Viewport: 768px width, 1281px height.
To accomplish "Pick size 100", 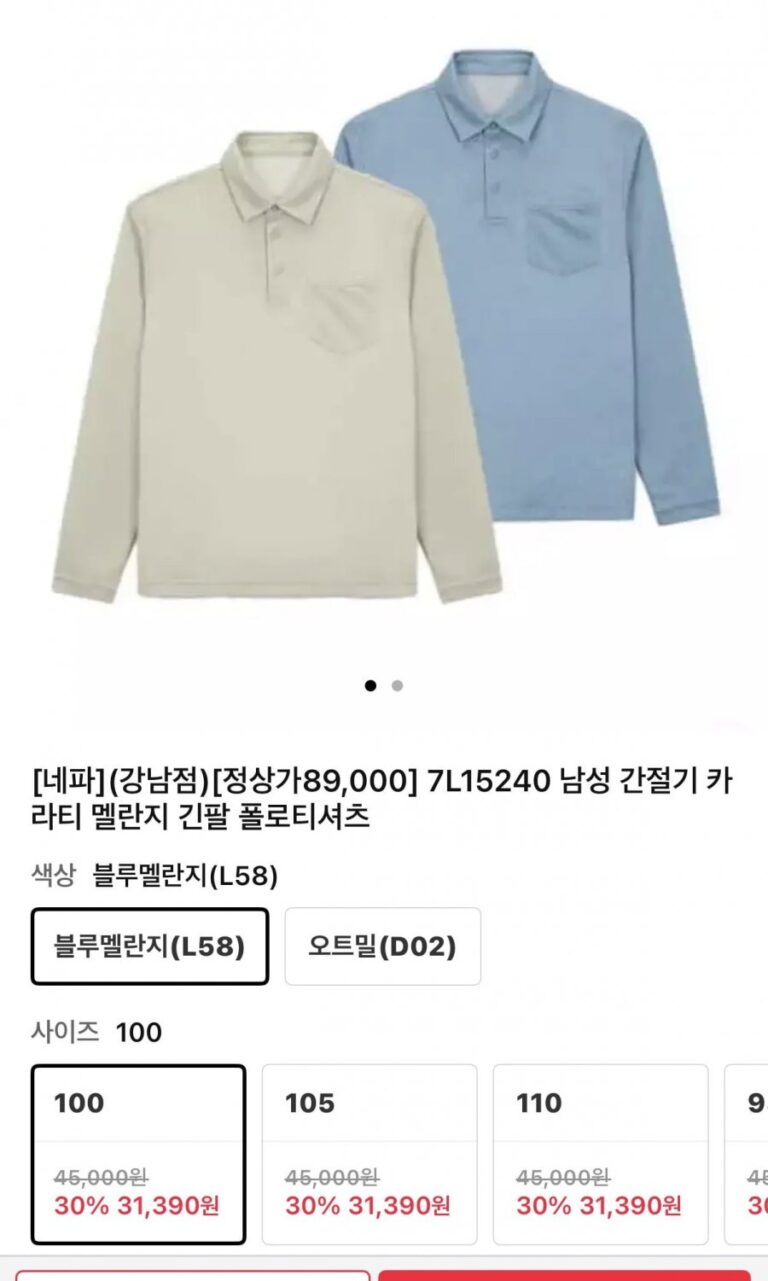I will pyautogui.click(x=138, y=1154).
